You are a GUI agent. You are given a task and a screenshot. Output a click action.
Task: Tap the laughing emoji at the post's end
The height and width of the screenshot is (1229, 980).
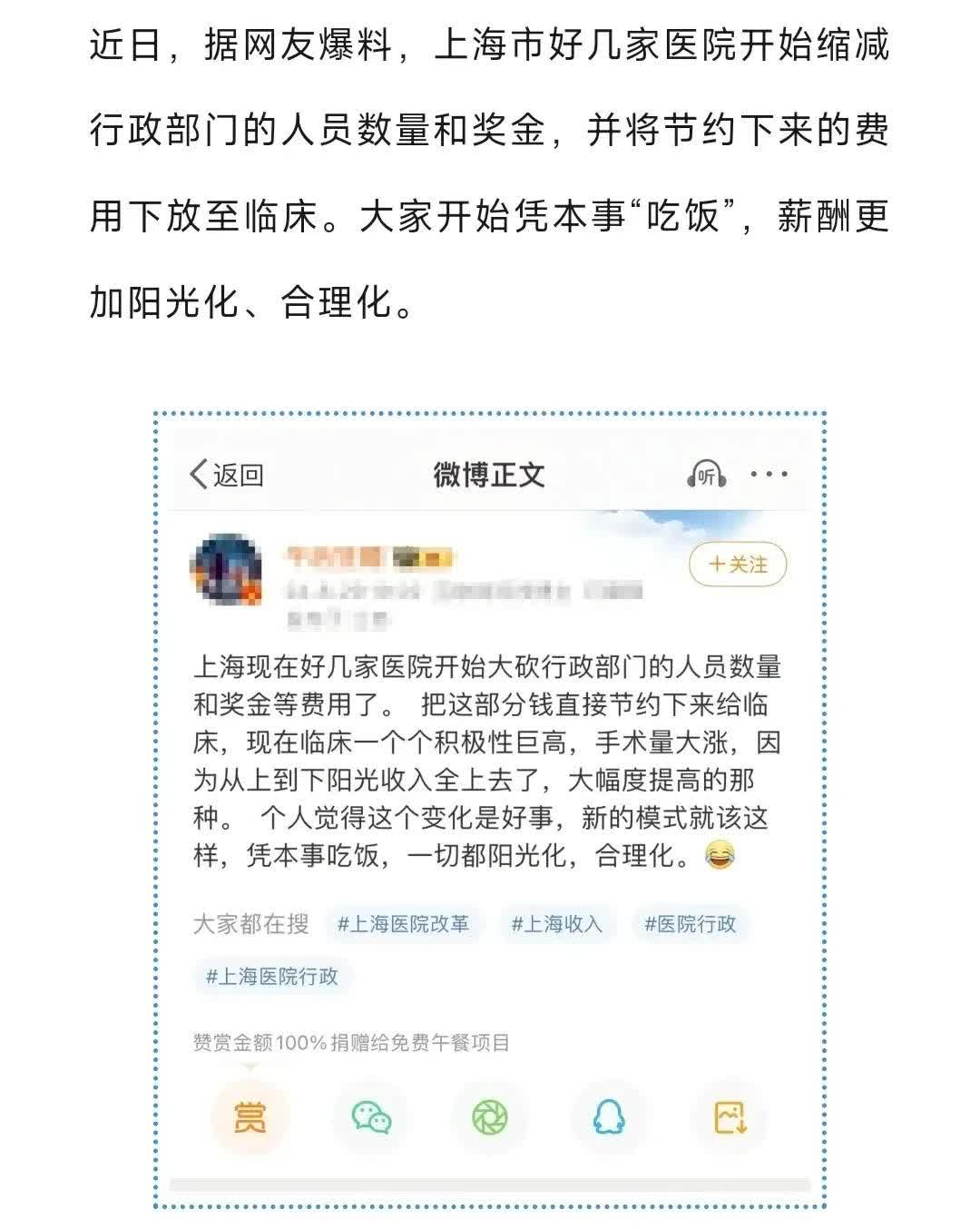tap(718, 853)
